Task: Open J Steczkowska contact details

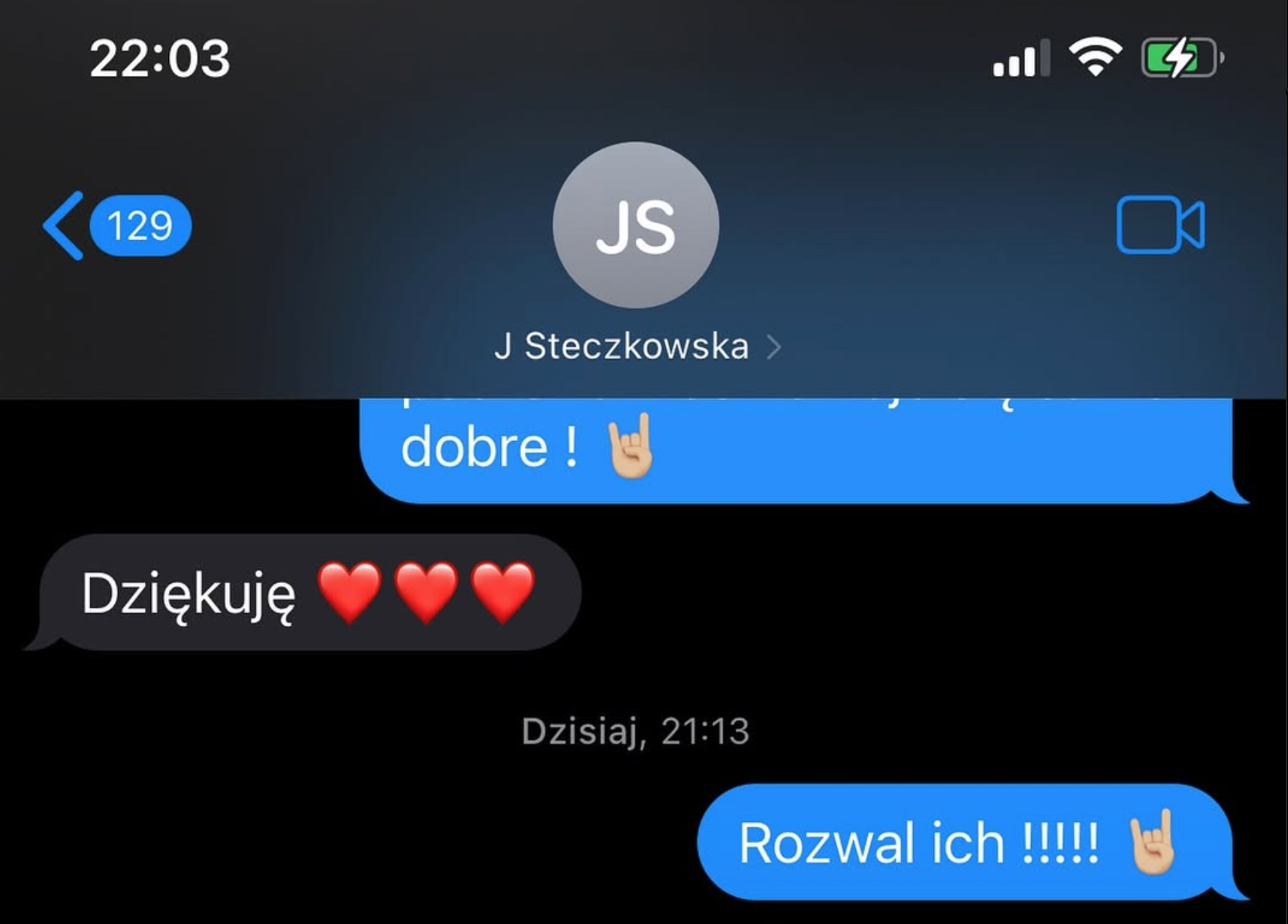Action: point(636,346)
